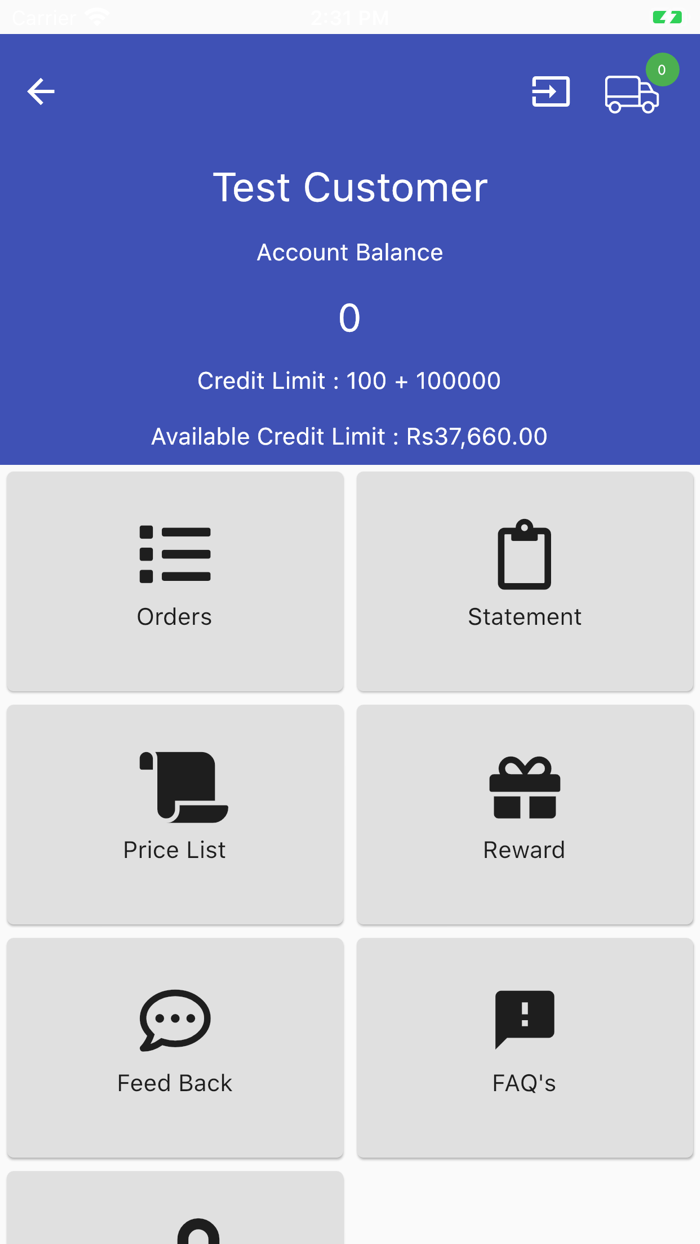Go back using the arrow icon
The height and width of the screenshot is (1244, 700).
[41, 92]
